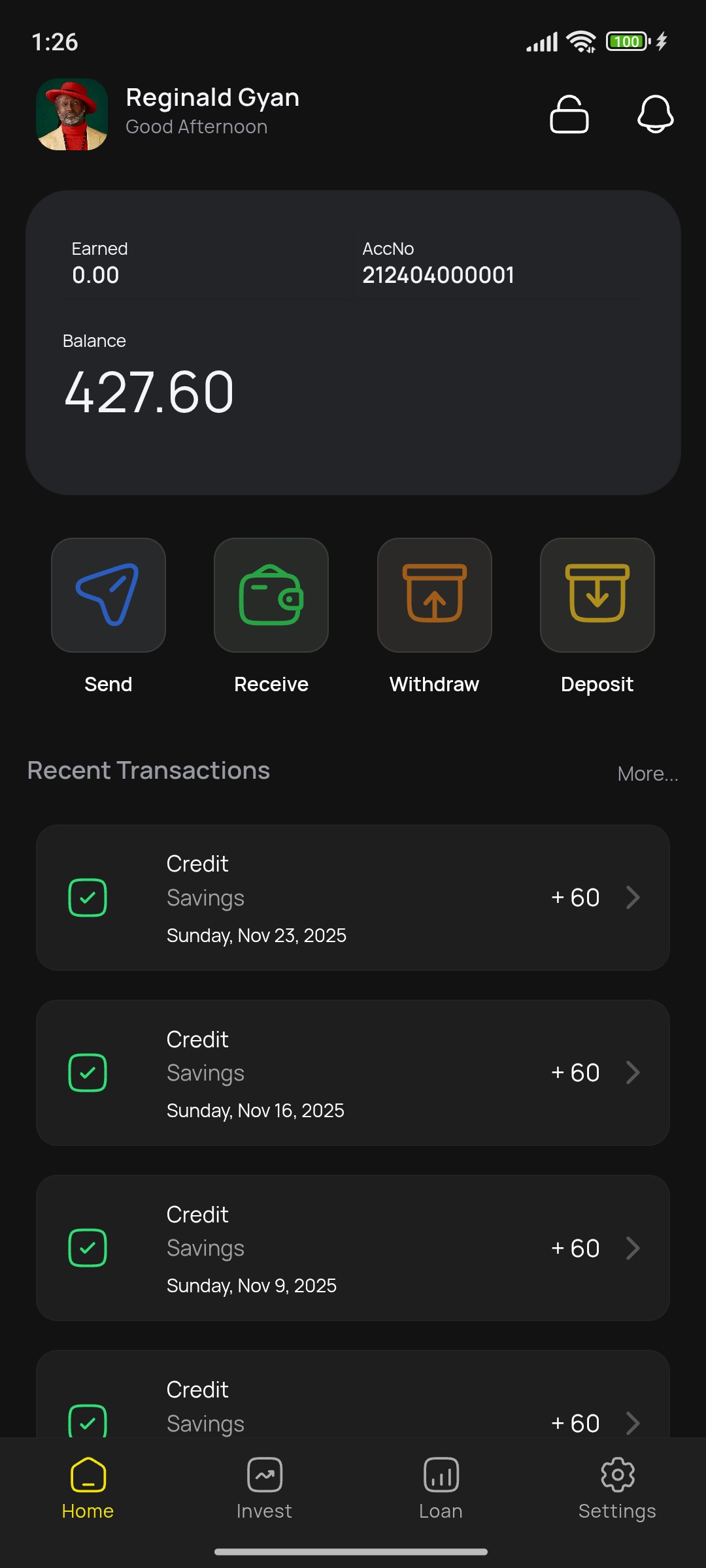This screenshot has width=706, height=1568.
Task: Open Reginald Gyan's profile picture
Action: [x=72, y=115]
